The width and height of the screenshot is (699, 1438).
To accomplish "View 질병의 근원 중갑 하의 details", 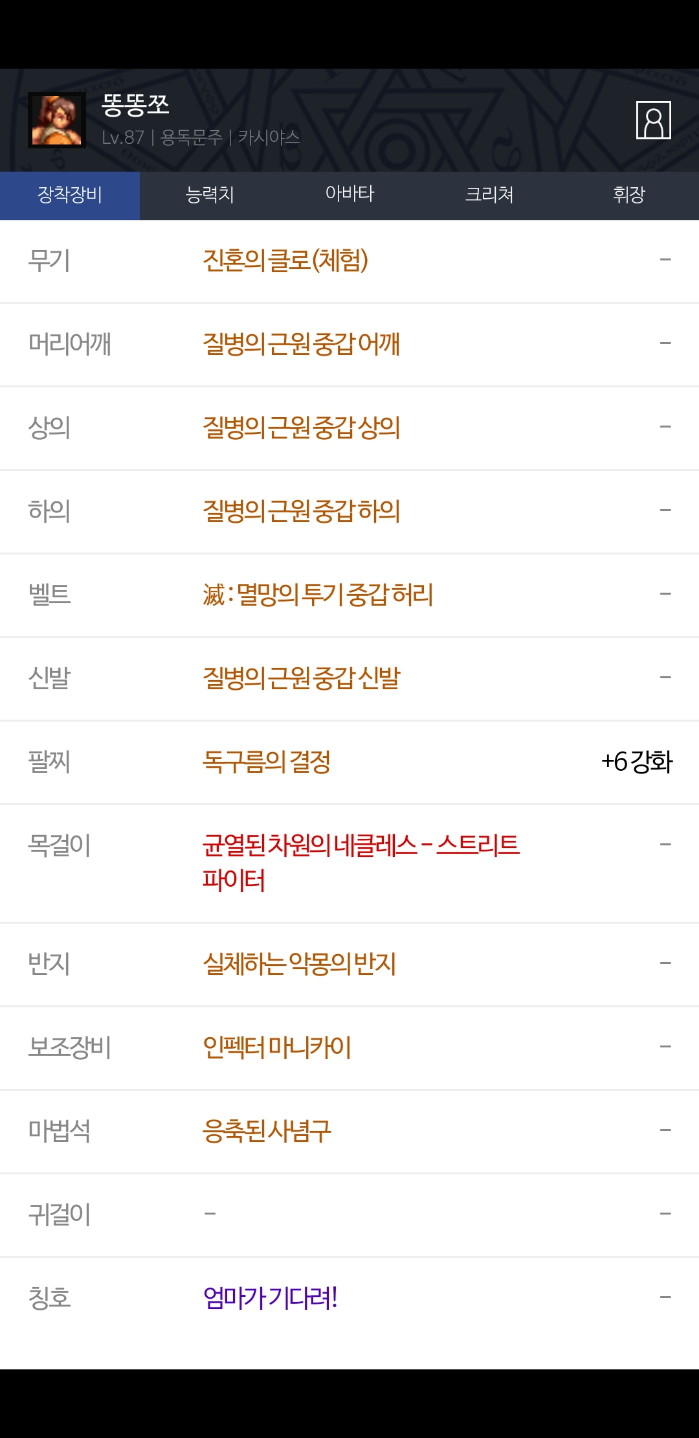I will coord(301,511).
